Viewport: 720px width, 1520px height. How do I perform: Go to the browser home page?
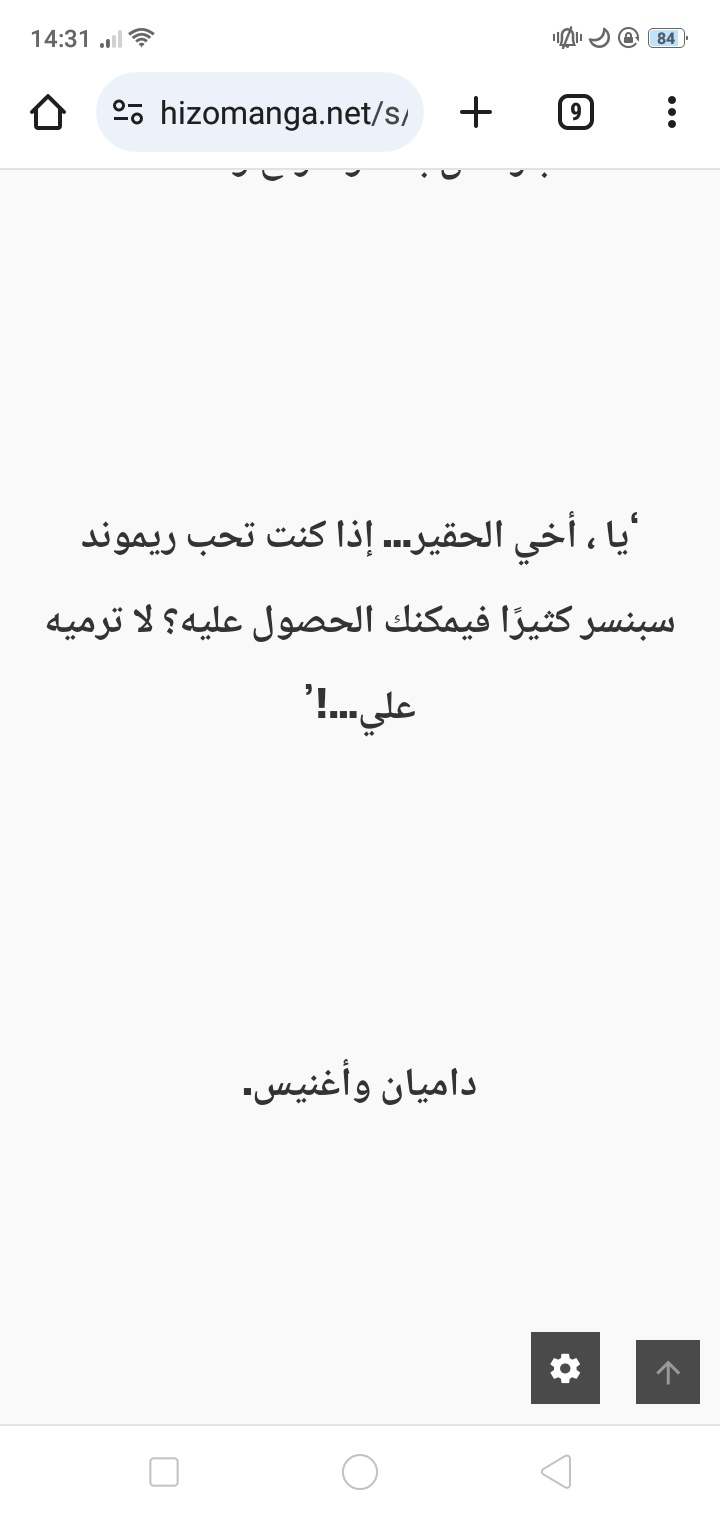coord(49,112)
